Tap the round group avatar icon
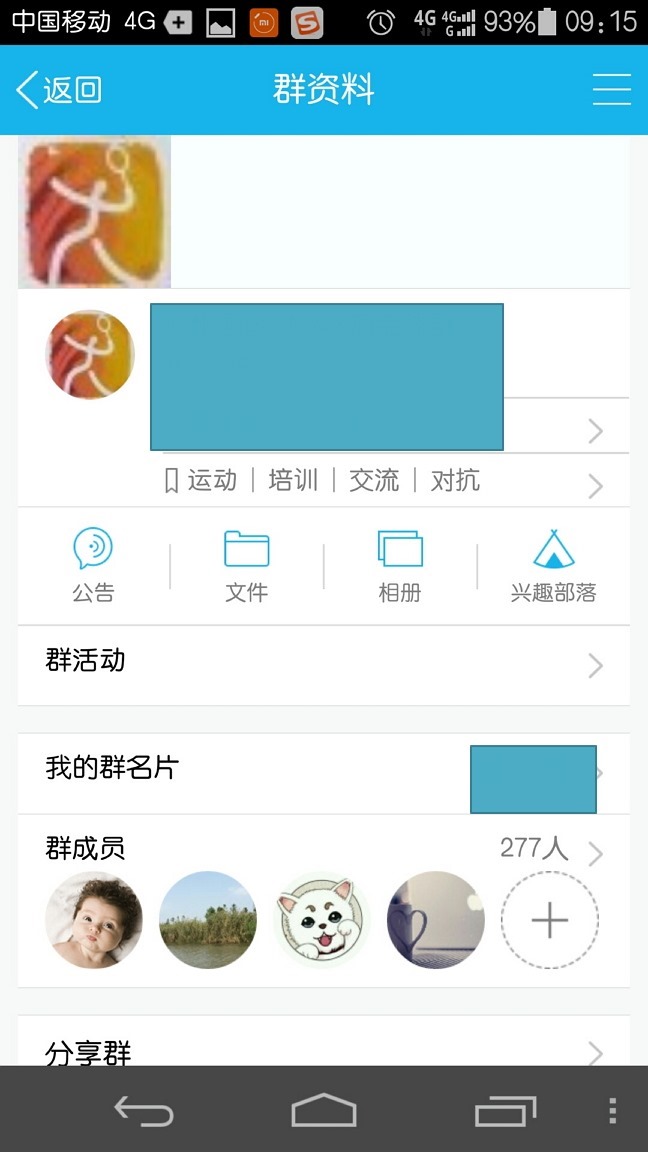This screenshot has height=1152, width=648. click(x=90, y=355)
